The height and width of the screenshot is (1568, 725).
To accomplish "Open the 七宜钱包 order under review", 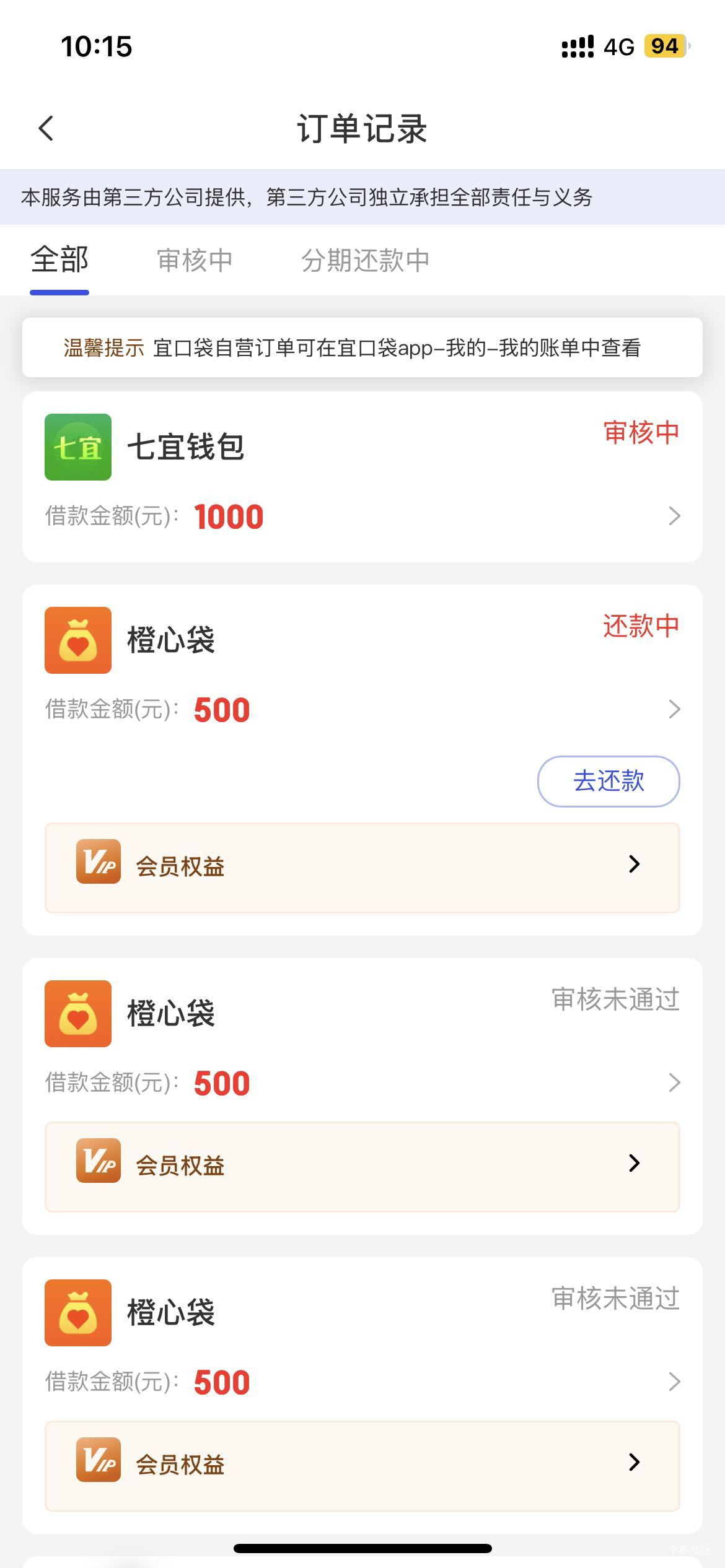I will point(362,477).
